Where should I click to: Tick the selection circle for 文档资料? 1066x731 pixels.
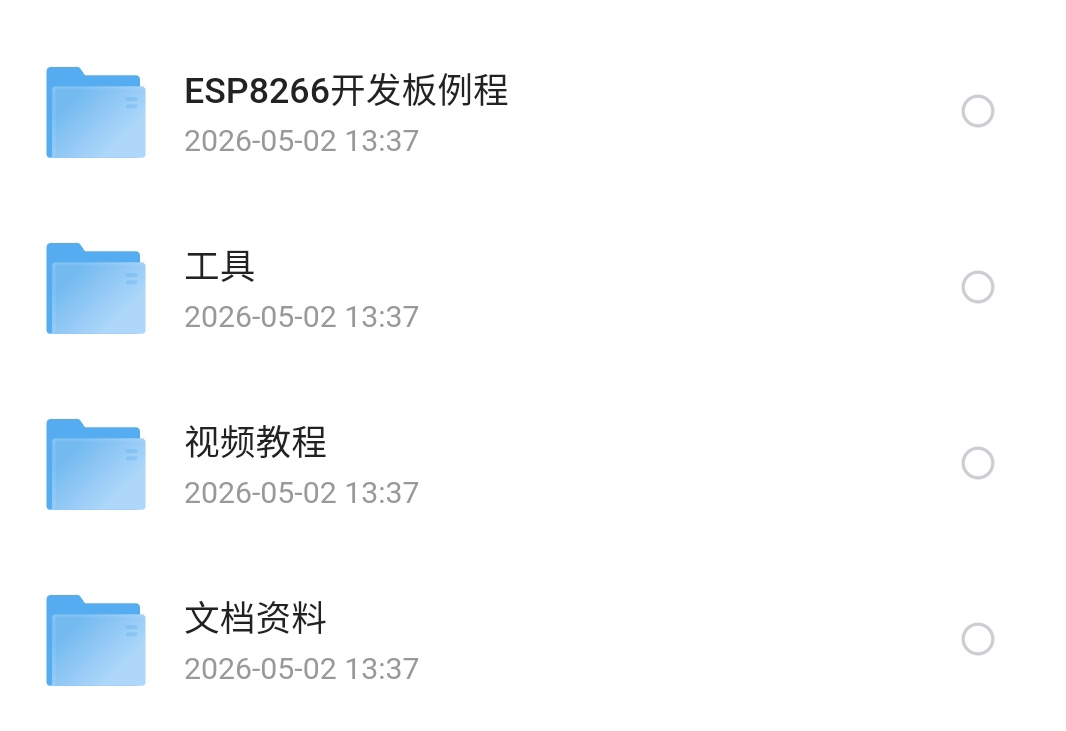click(978, 639)
